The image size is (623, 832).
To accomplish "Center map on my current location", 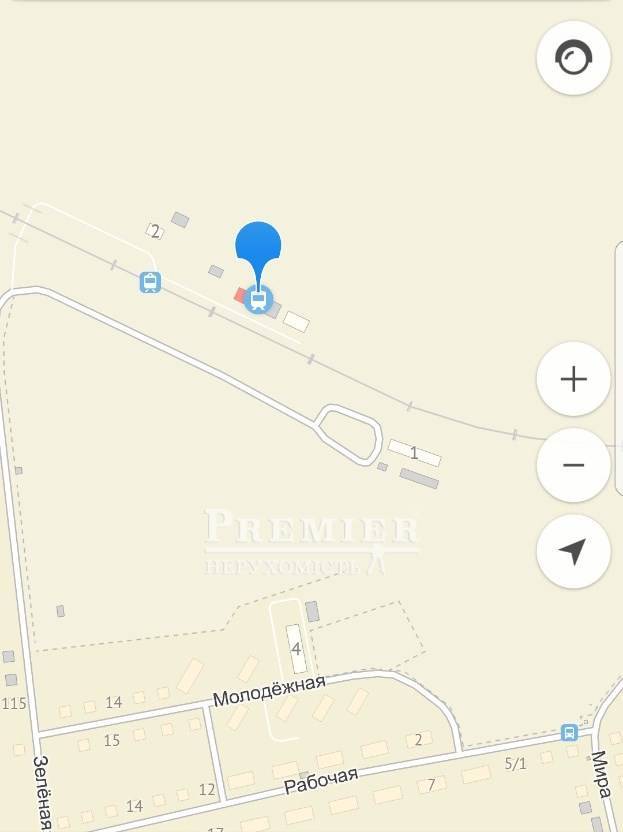I will pos(573,551).
